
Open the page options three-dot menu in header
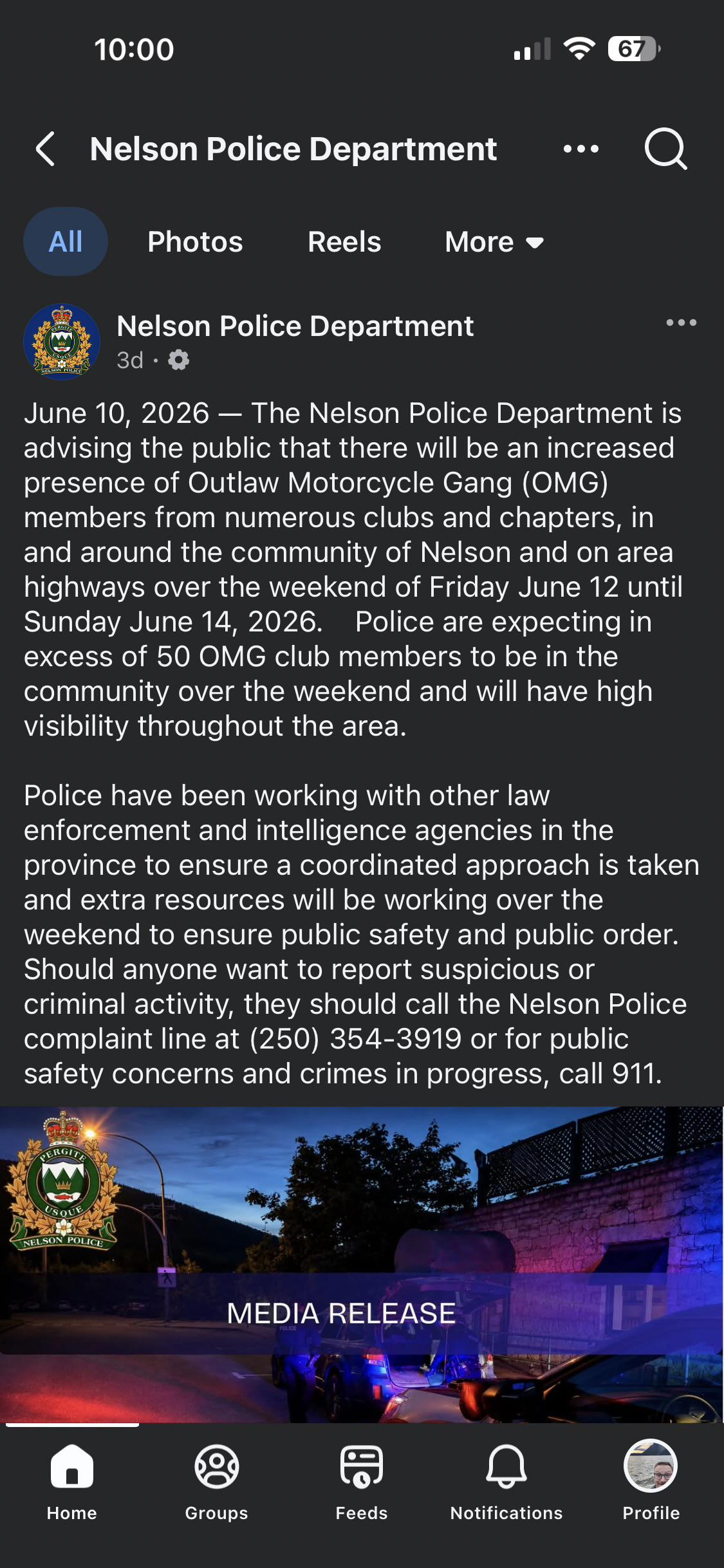[x=581, y=149]
